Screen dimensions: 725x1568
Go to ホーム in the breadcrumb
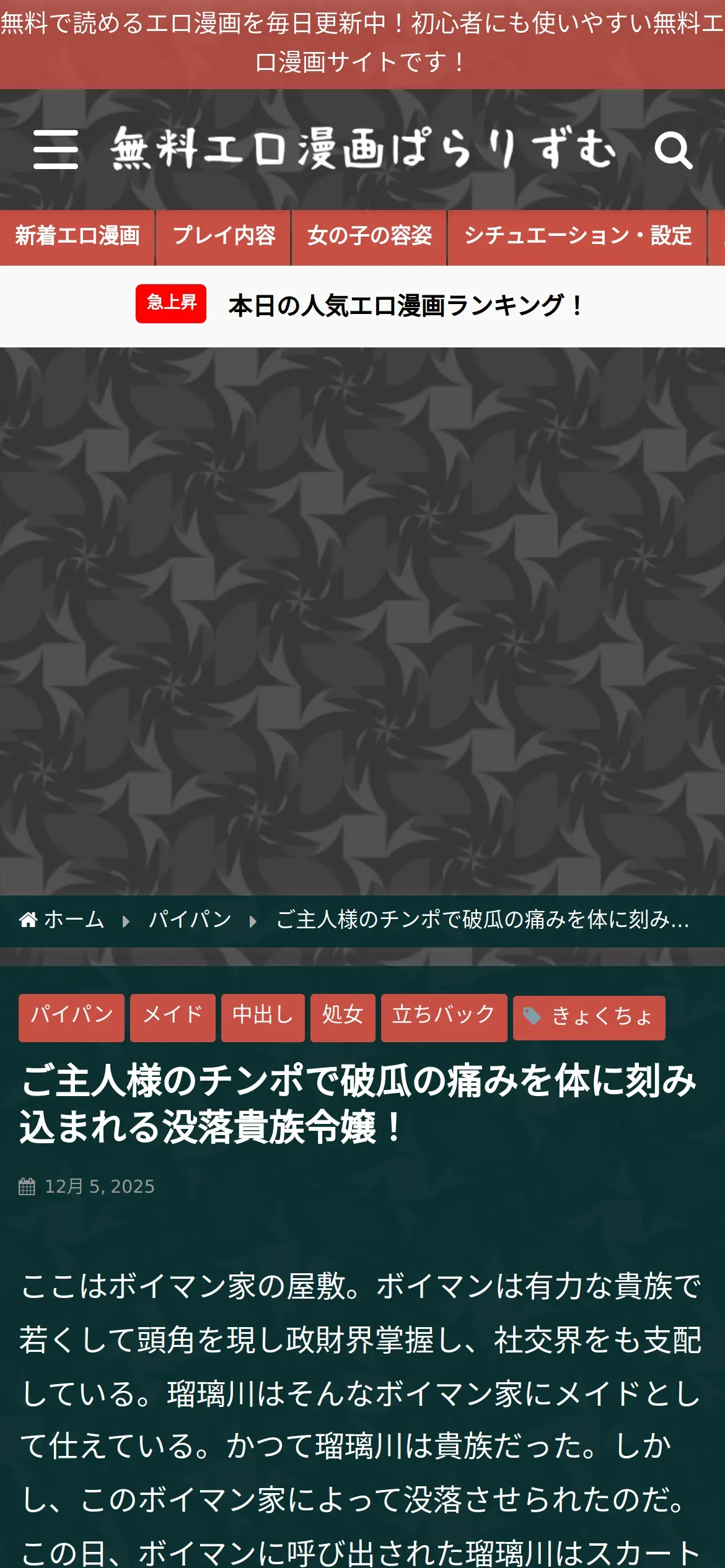pyautogui.click(x=62, y=920)
